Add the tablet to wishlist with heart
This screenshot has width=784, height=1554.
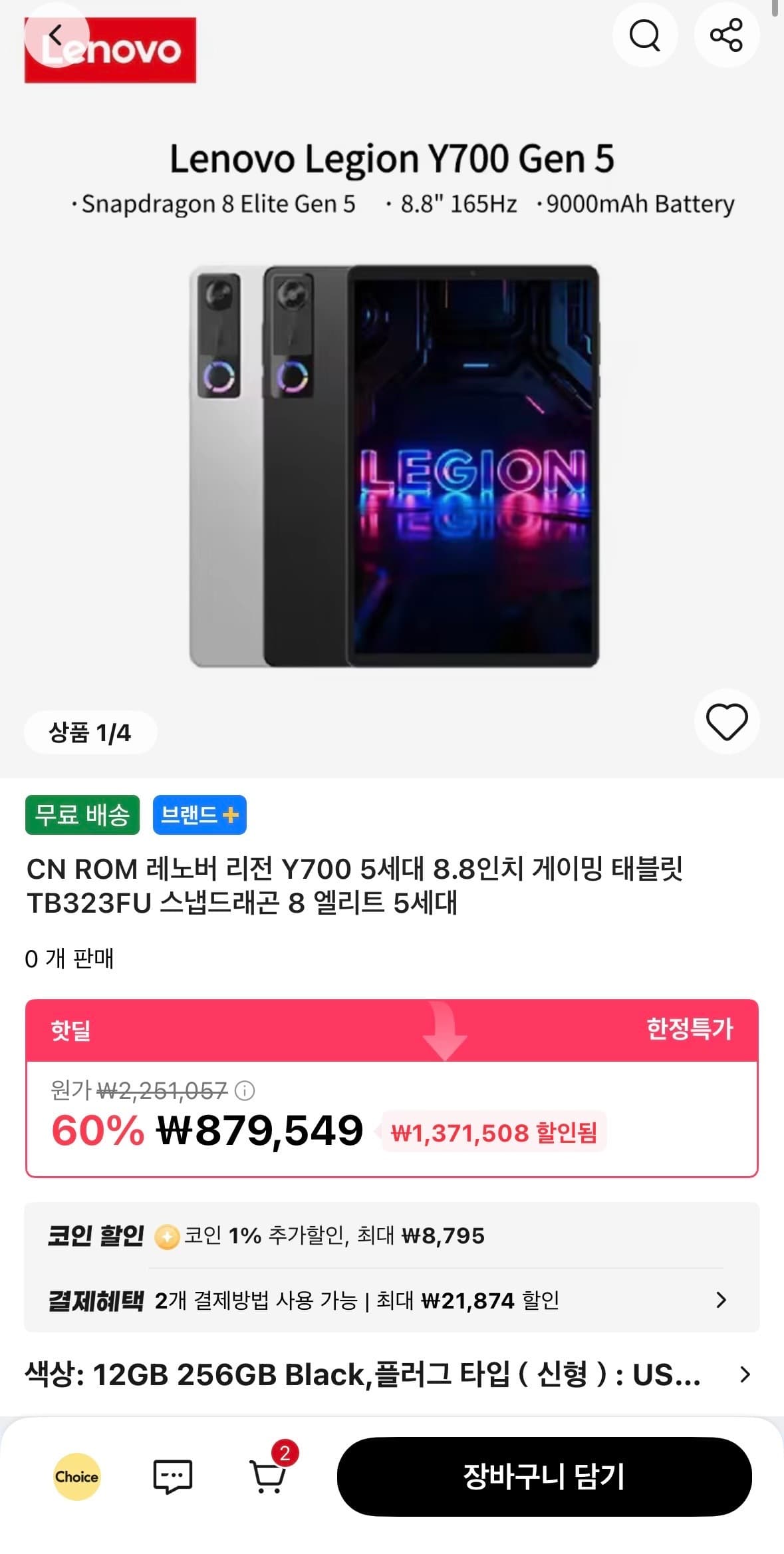click(726, 722)
